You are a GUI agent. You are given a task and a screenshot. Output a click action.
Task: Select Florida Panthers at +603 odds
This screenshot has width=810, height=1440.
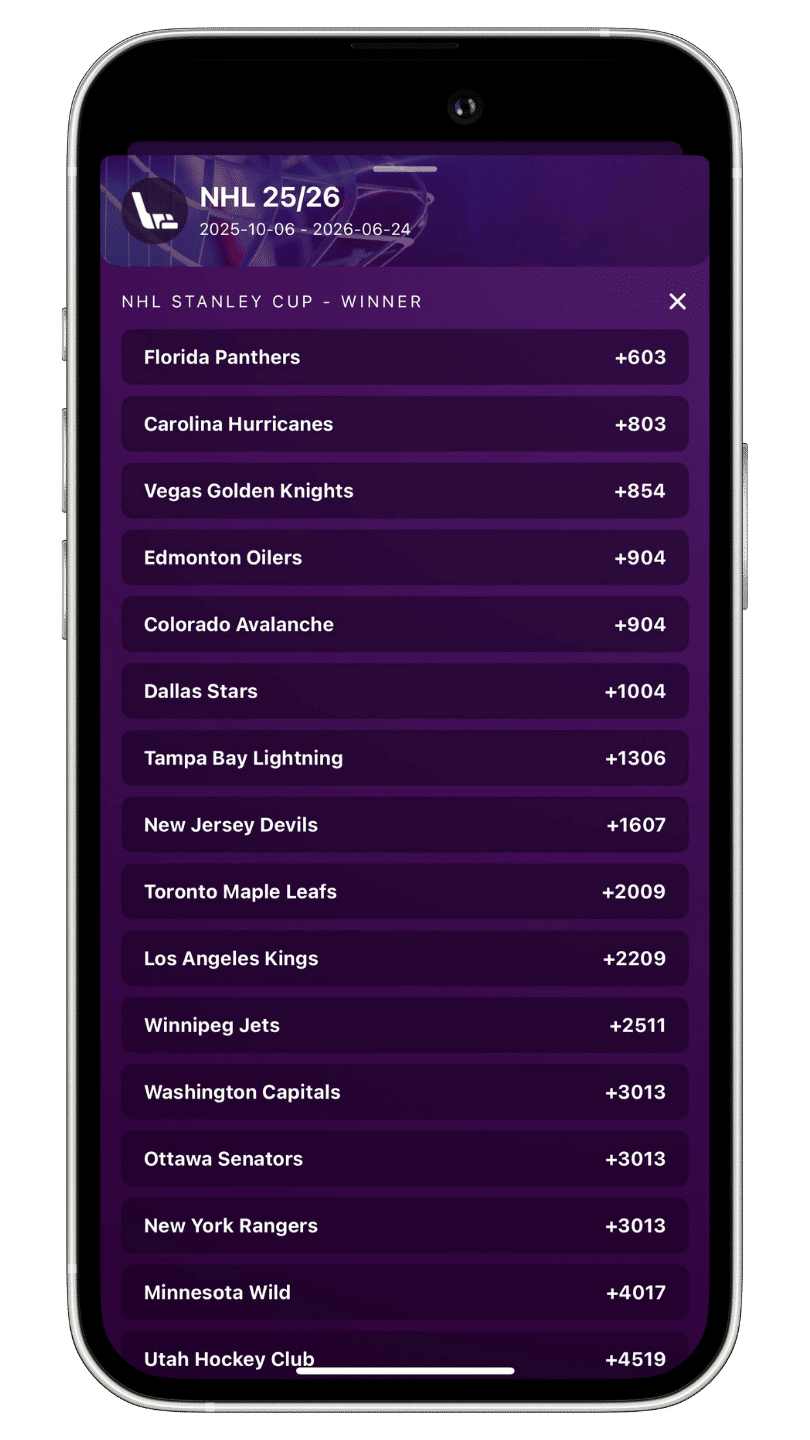tap(405, 357)
